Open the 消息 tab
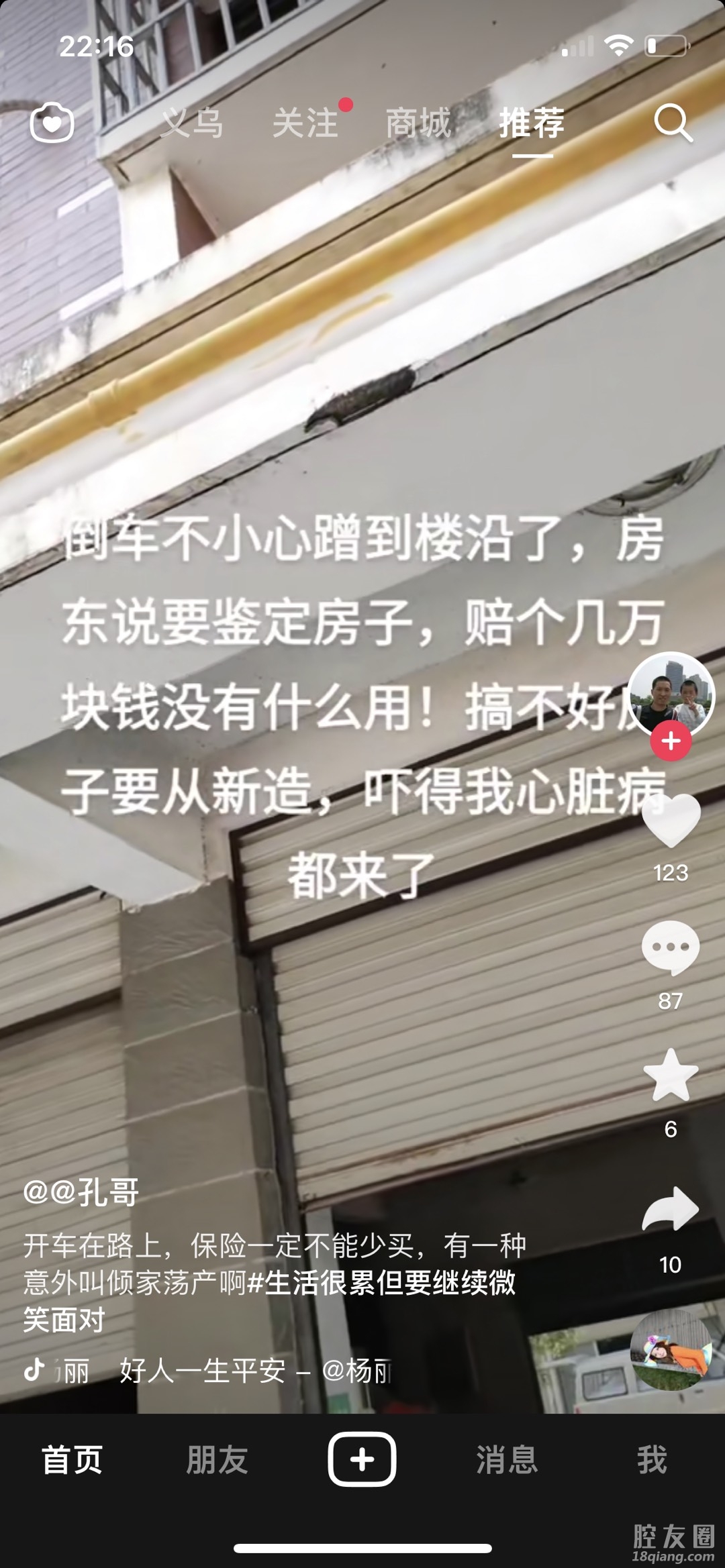The width and height of the screenshot is (725, 1568). coord(507,1460)
